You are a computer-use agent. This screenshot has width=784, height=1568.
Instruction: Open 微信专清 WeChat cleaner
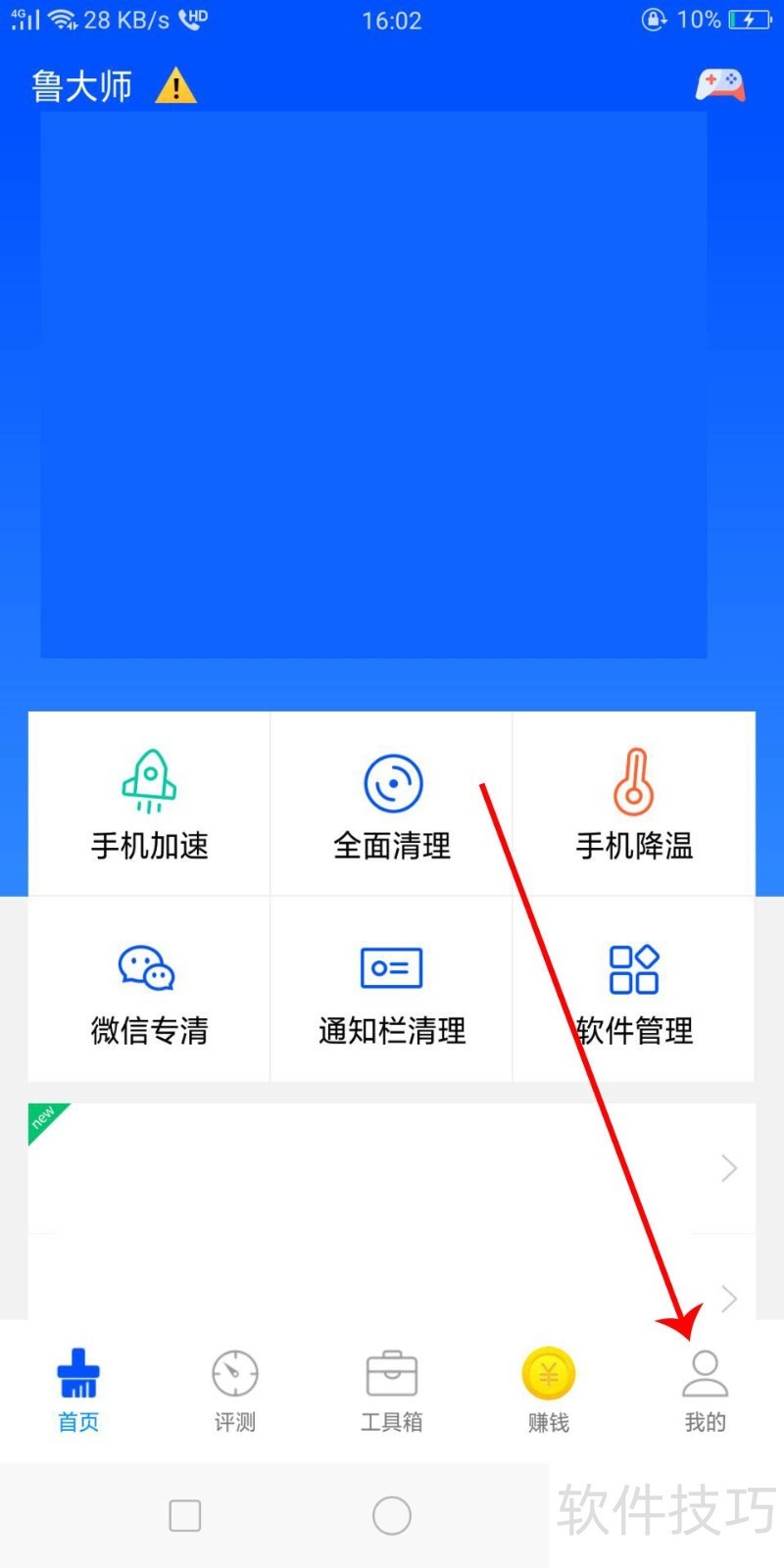pos(149,990)
